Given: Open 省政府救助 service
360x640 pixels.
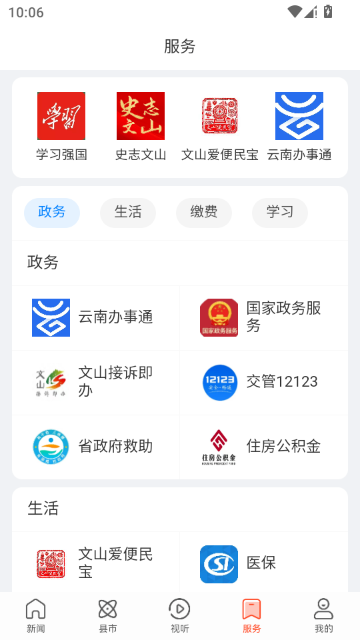Looking at the screenshot, I should tap(96, 447).
